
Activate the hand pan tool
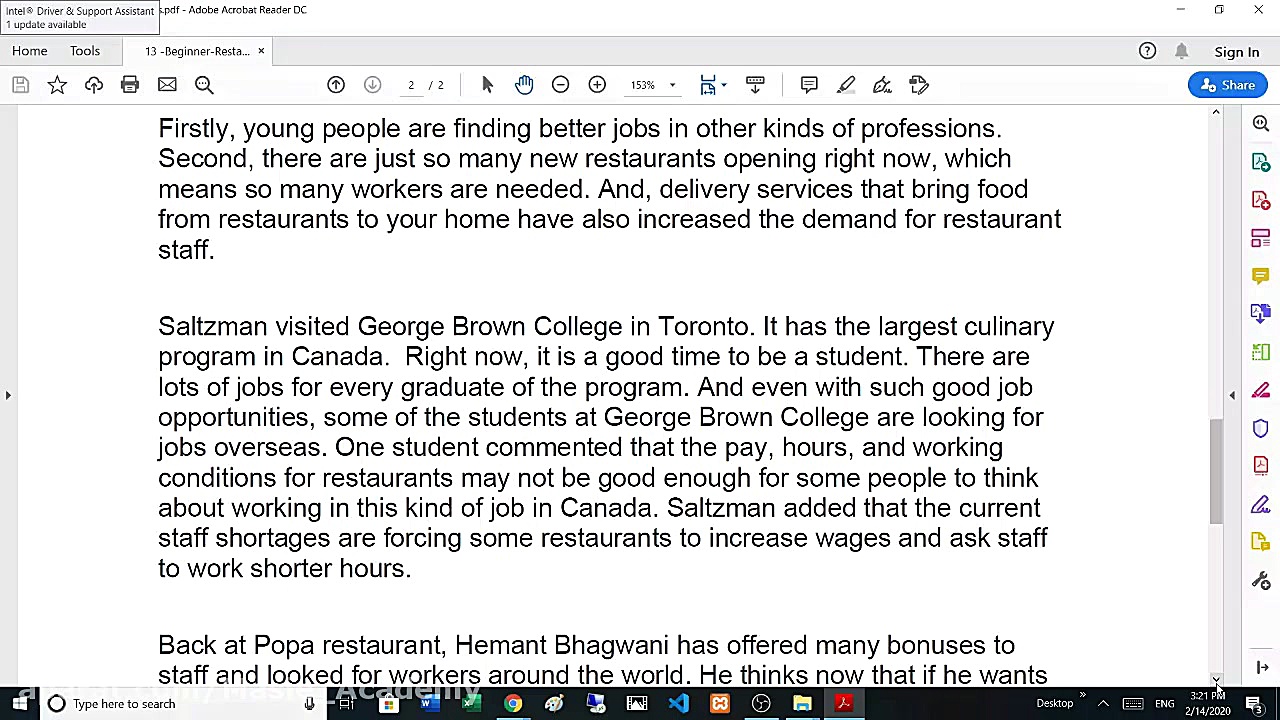(x=524, y=85)
